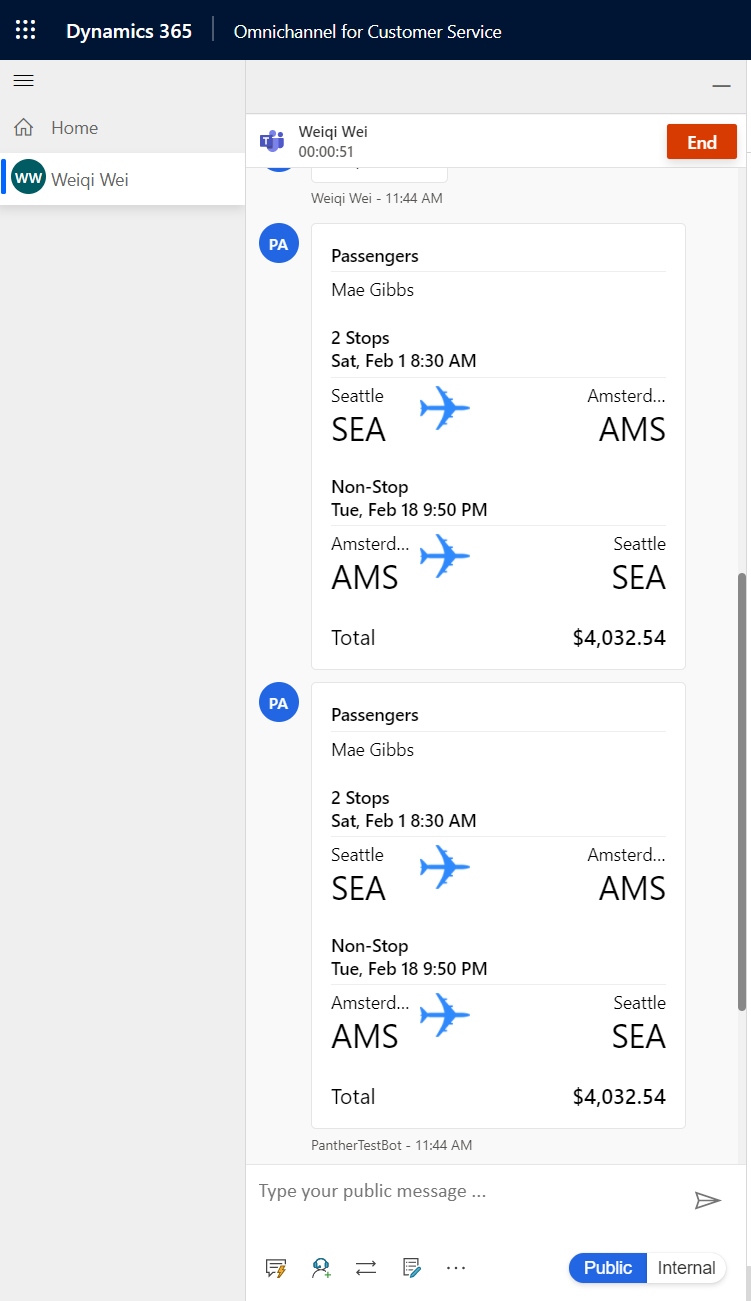Viewport: 751px width, 1301px height.
Task: Open quick replies
Action: [x=276, y=1268]
